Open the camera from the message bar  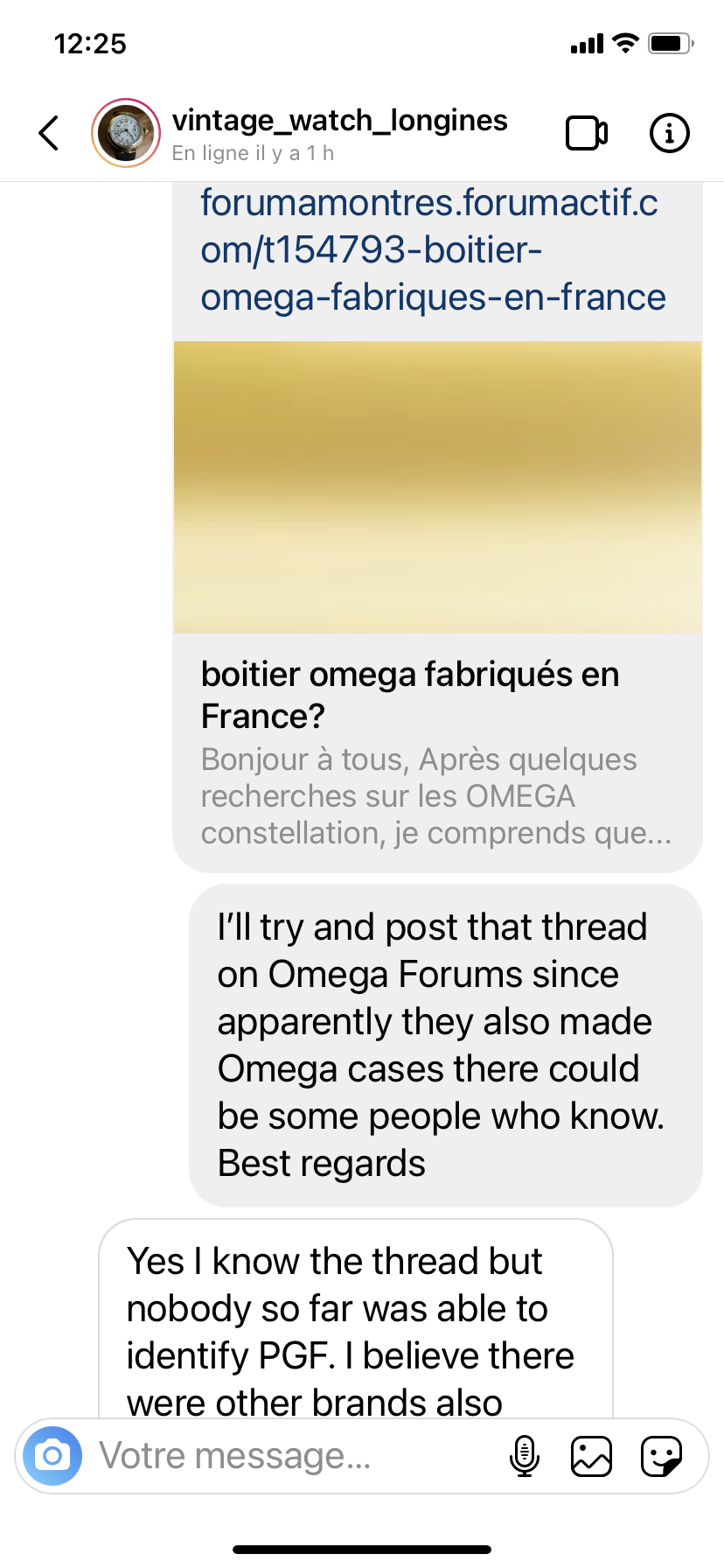[x=52, y=1456]
